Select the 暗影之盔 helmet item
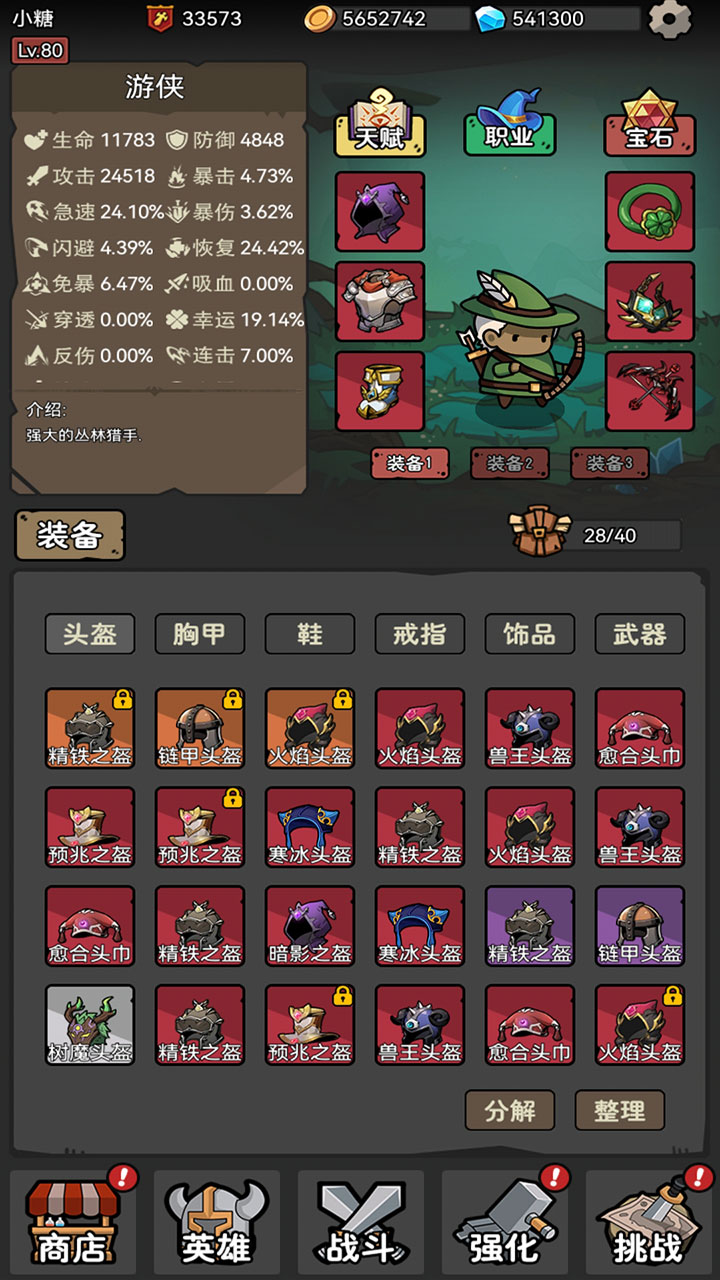720x1280 pixels. click(x=310, y=925)
